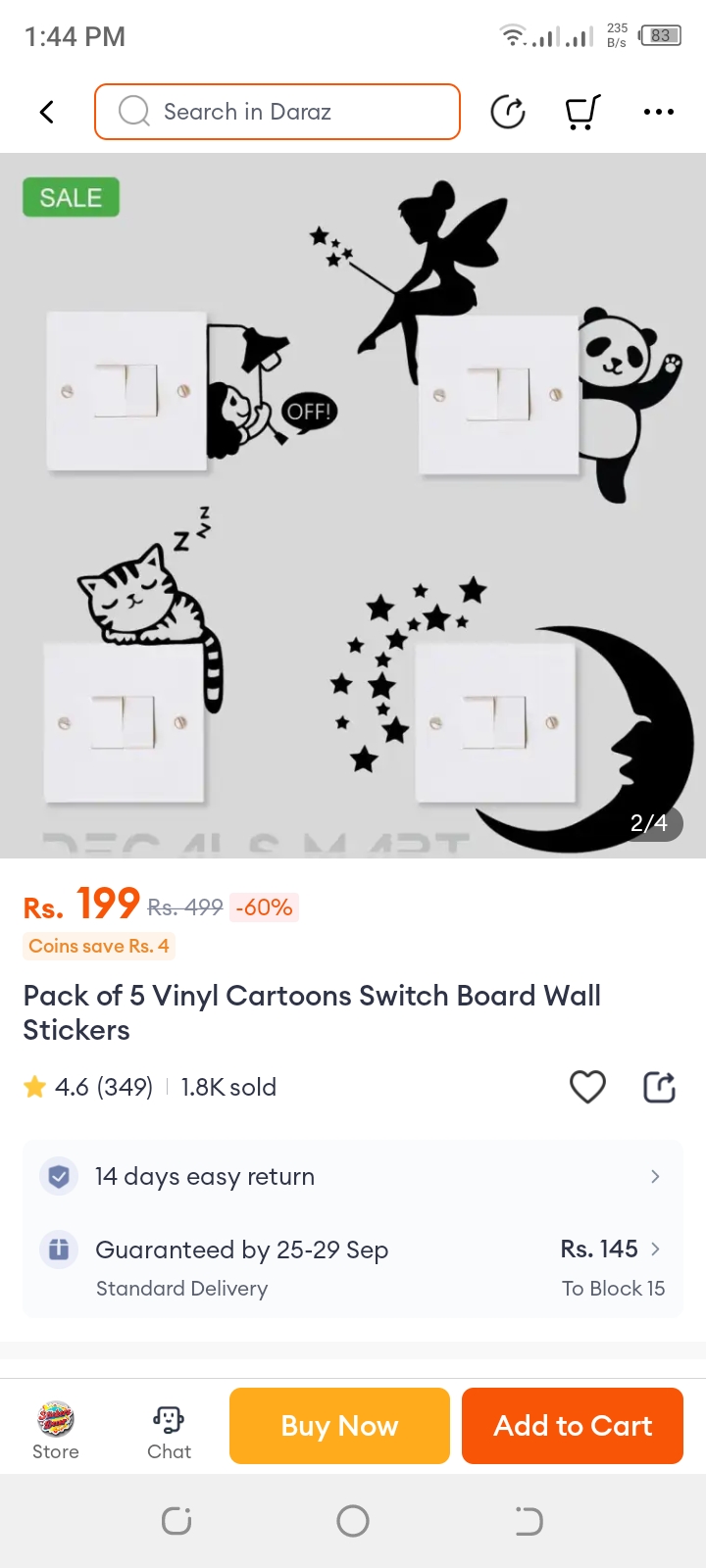The height and width of the screenshot is (1568, 706).
Task: Go back to the previous page
Action: (x=46, y=112)
